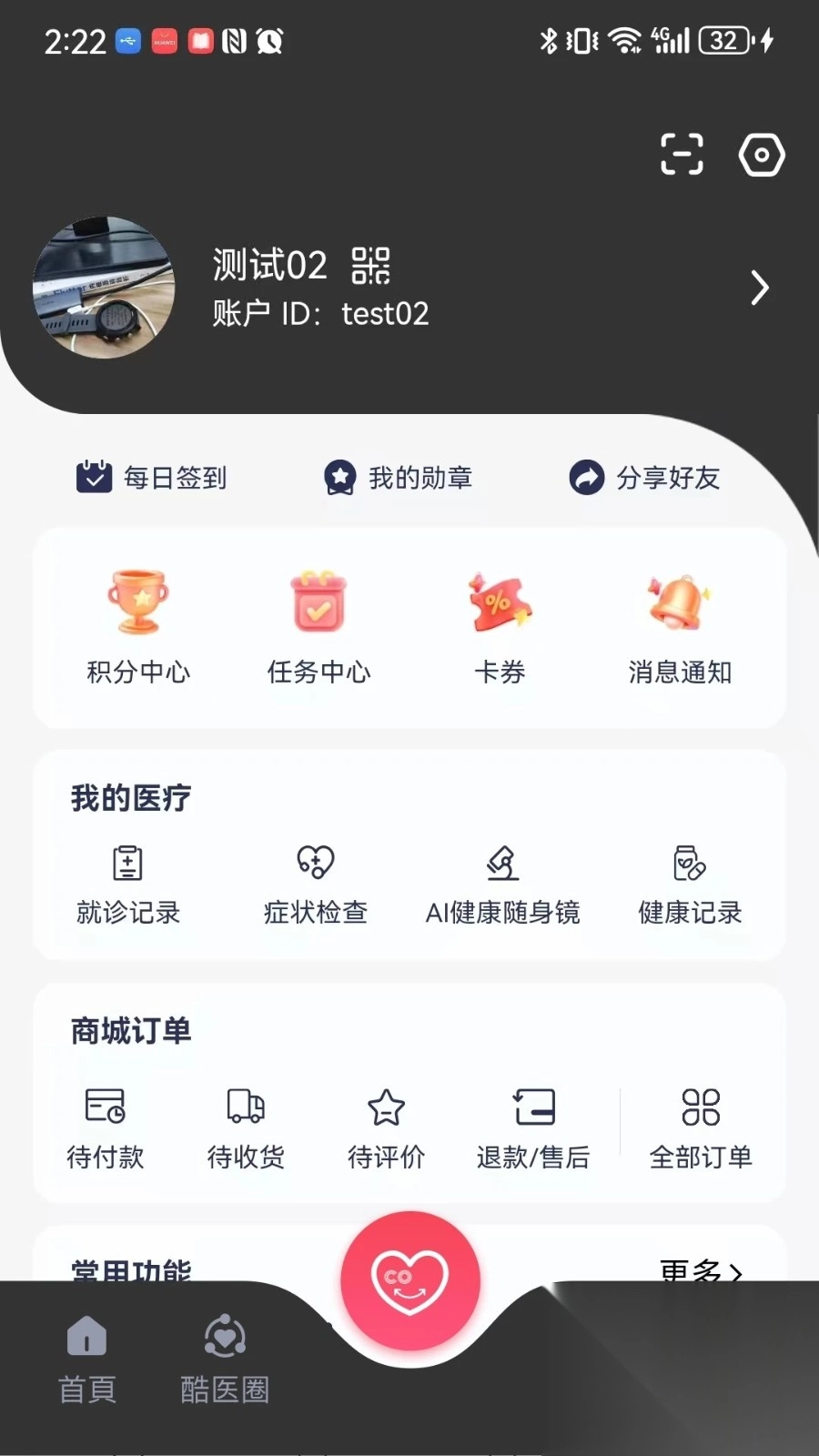Open 待评价 (Pending Review) orders
This screenshot has width=819, height=1456.
[386, 1128]
